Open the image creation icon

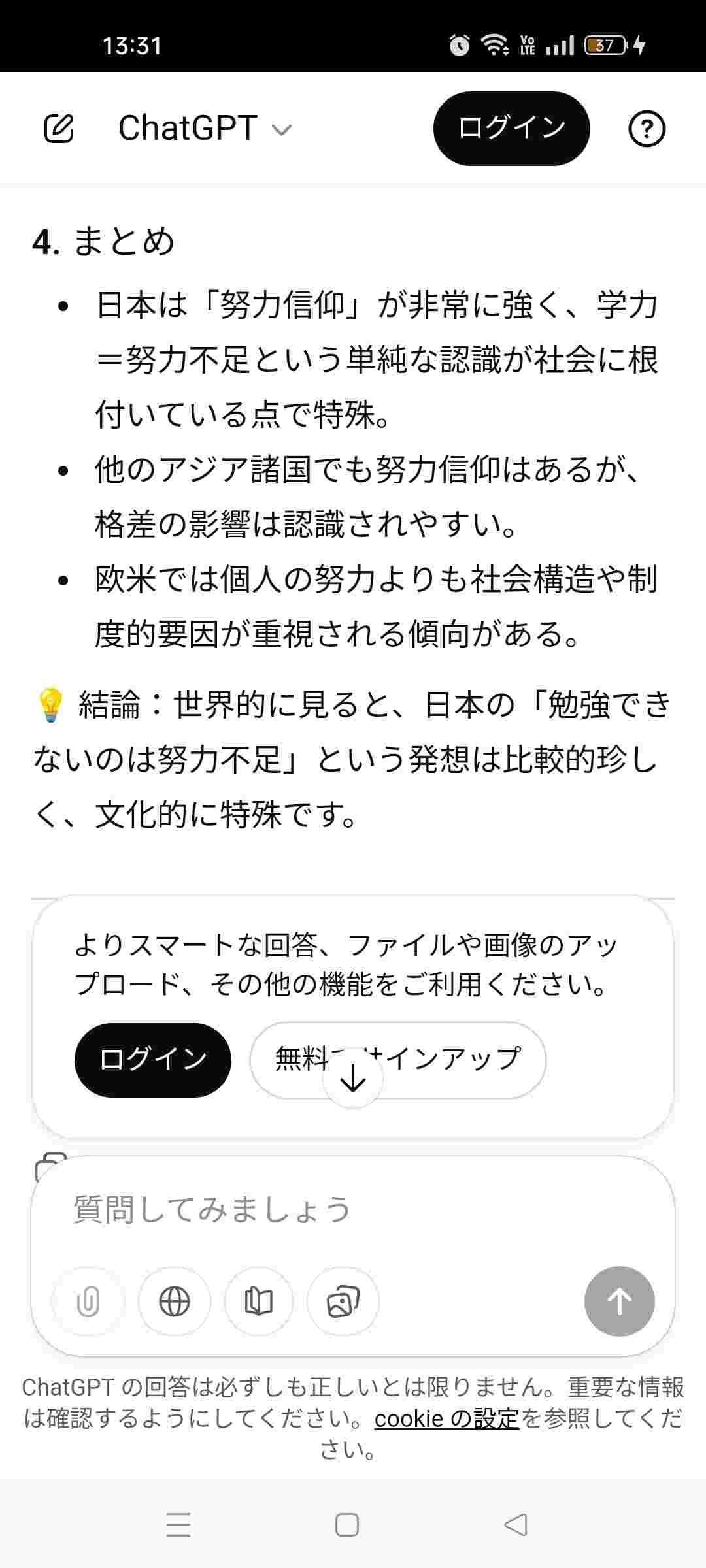(x=343, y=1302)
